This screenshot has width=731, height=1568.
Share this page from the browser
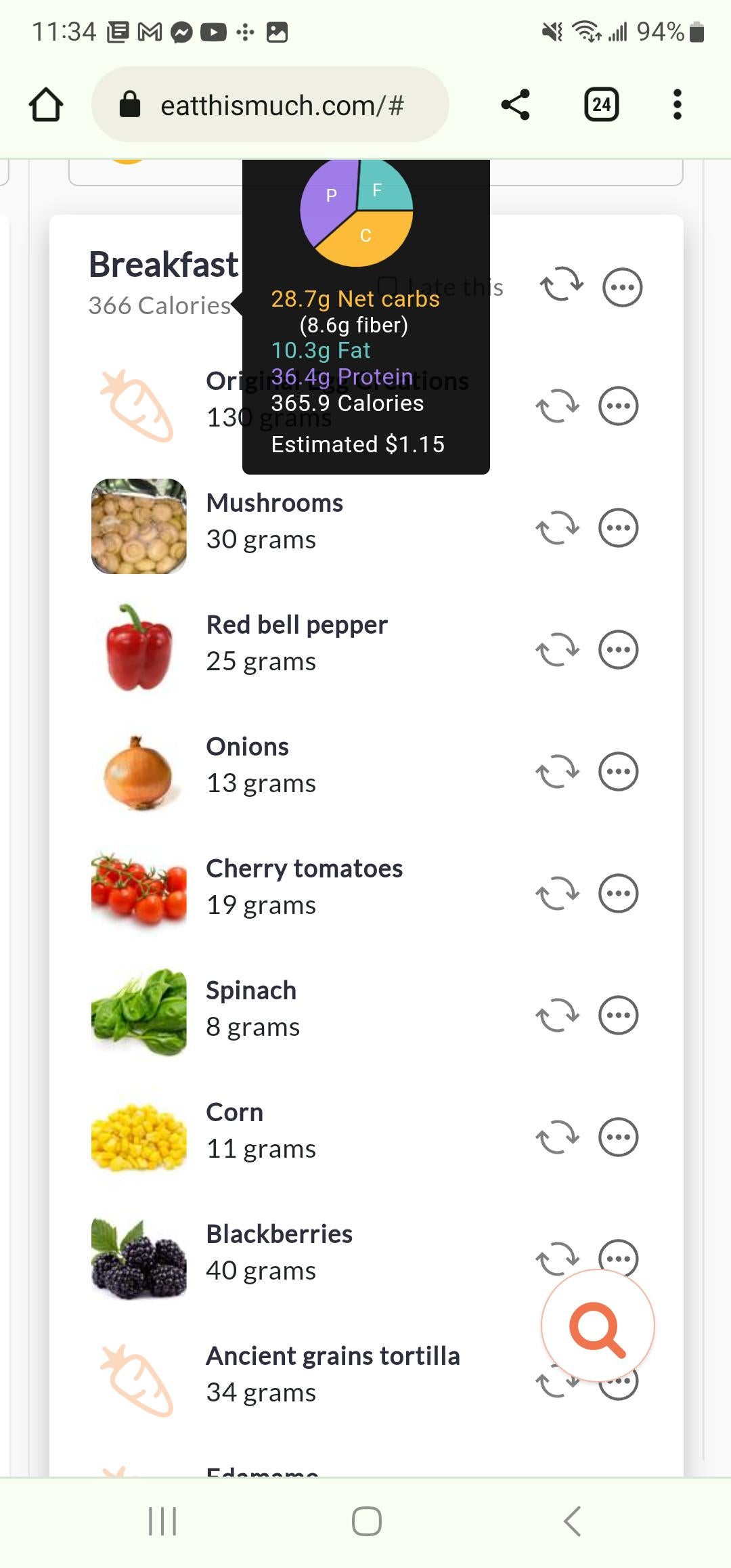(x=515, y=105)
